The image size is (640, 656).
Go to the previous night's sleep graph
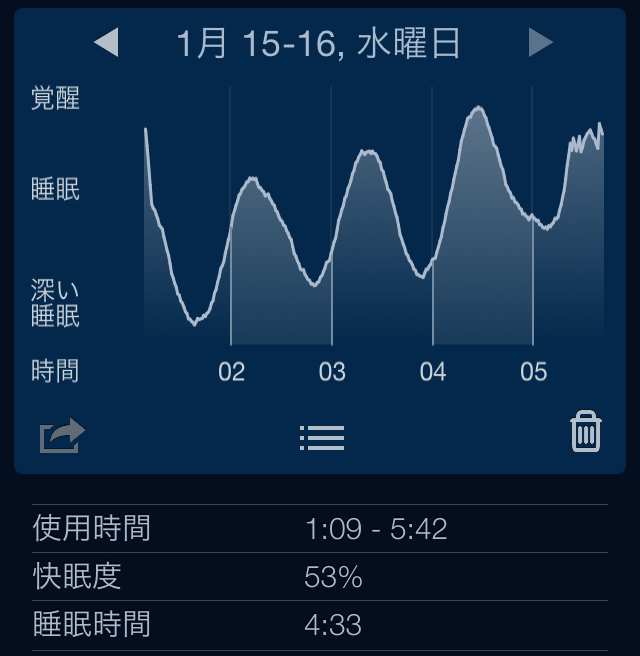tap(106, 43)
